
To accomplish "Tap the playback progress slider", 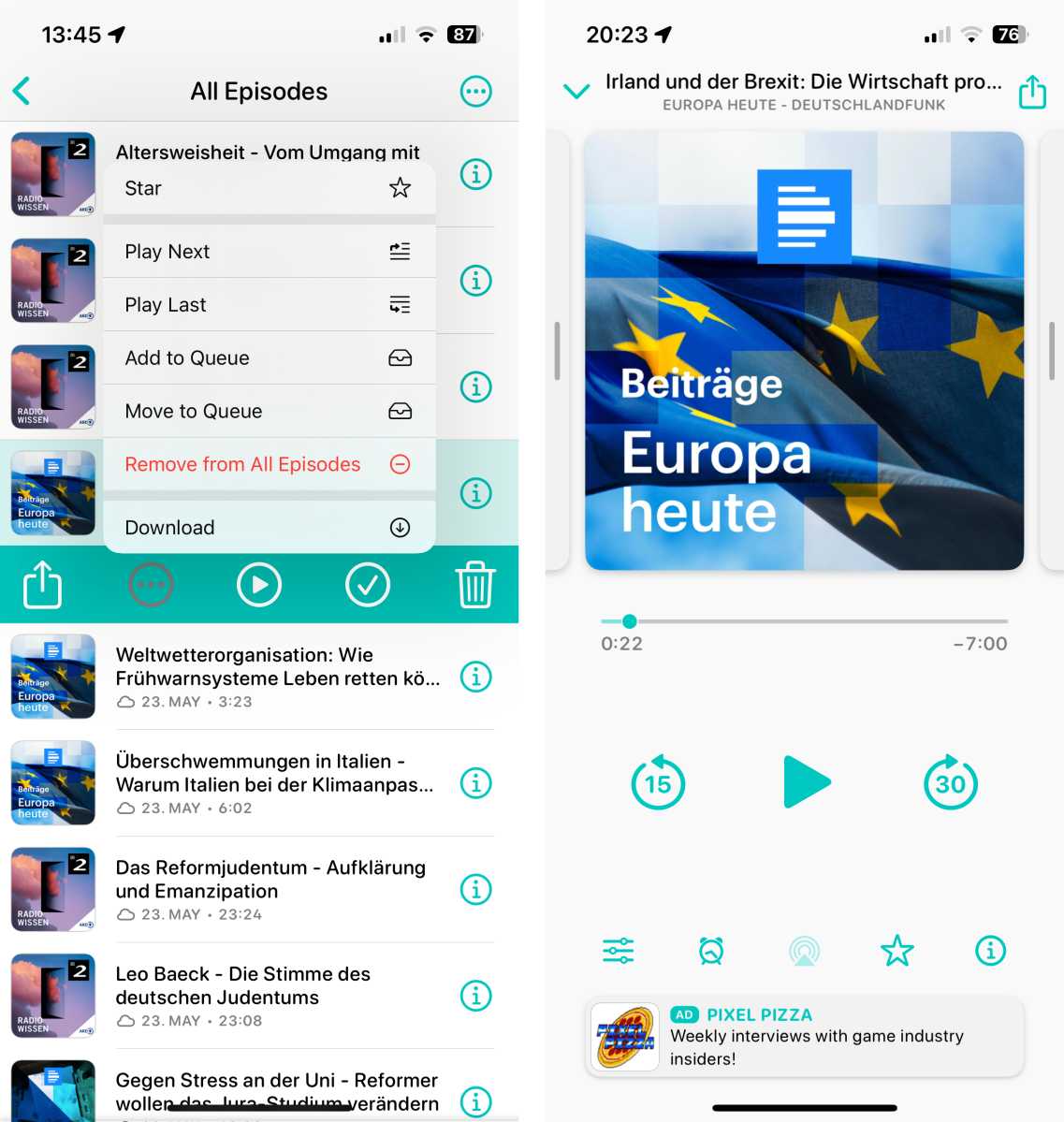I will click(x=804, y=621).
